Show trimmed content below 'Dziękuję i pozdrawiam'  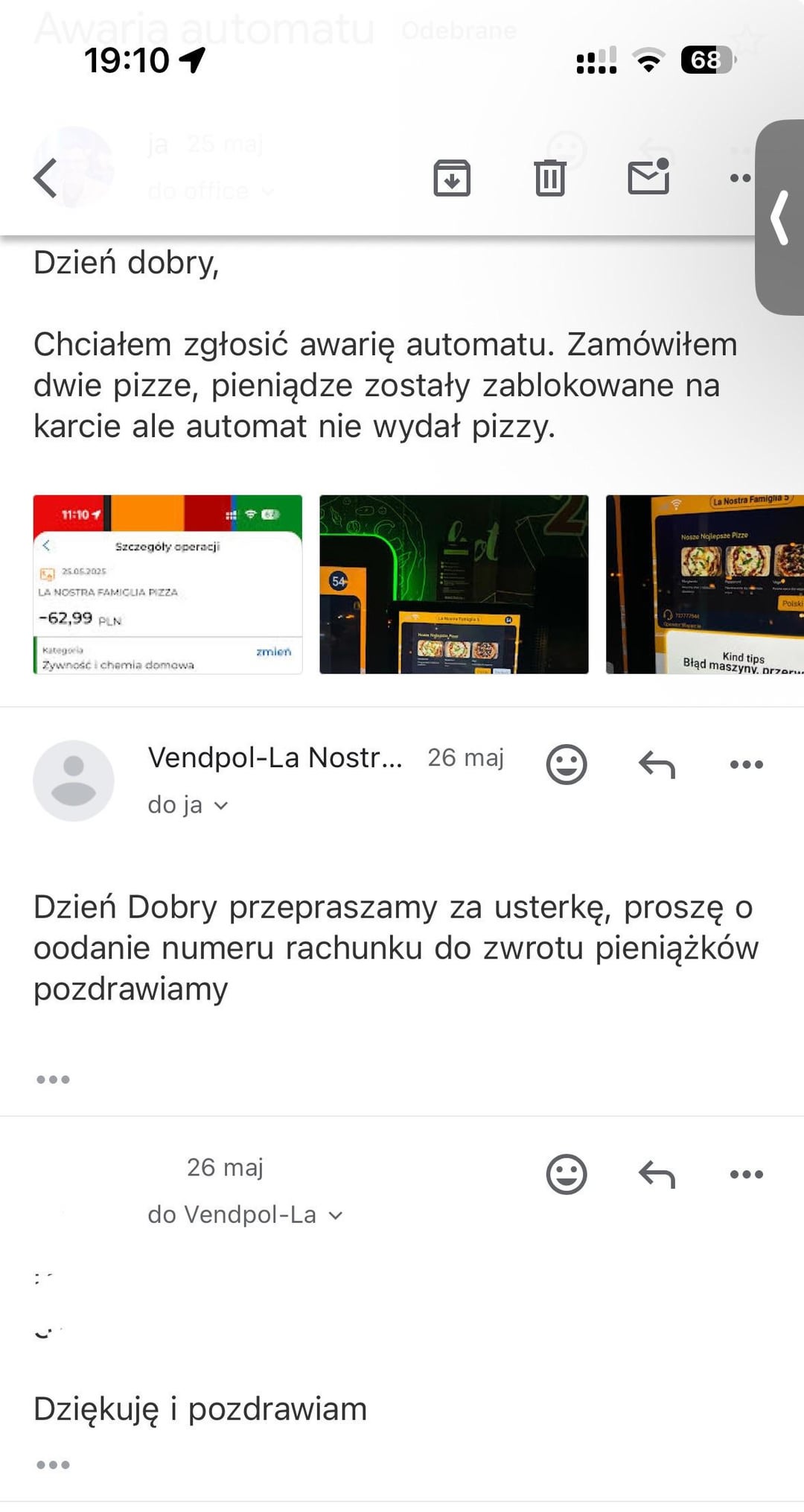(53, 1464)
